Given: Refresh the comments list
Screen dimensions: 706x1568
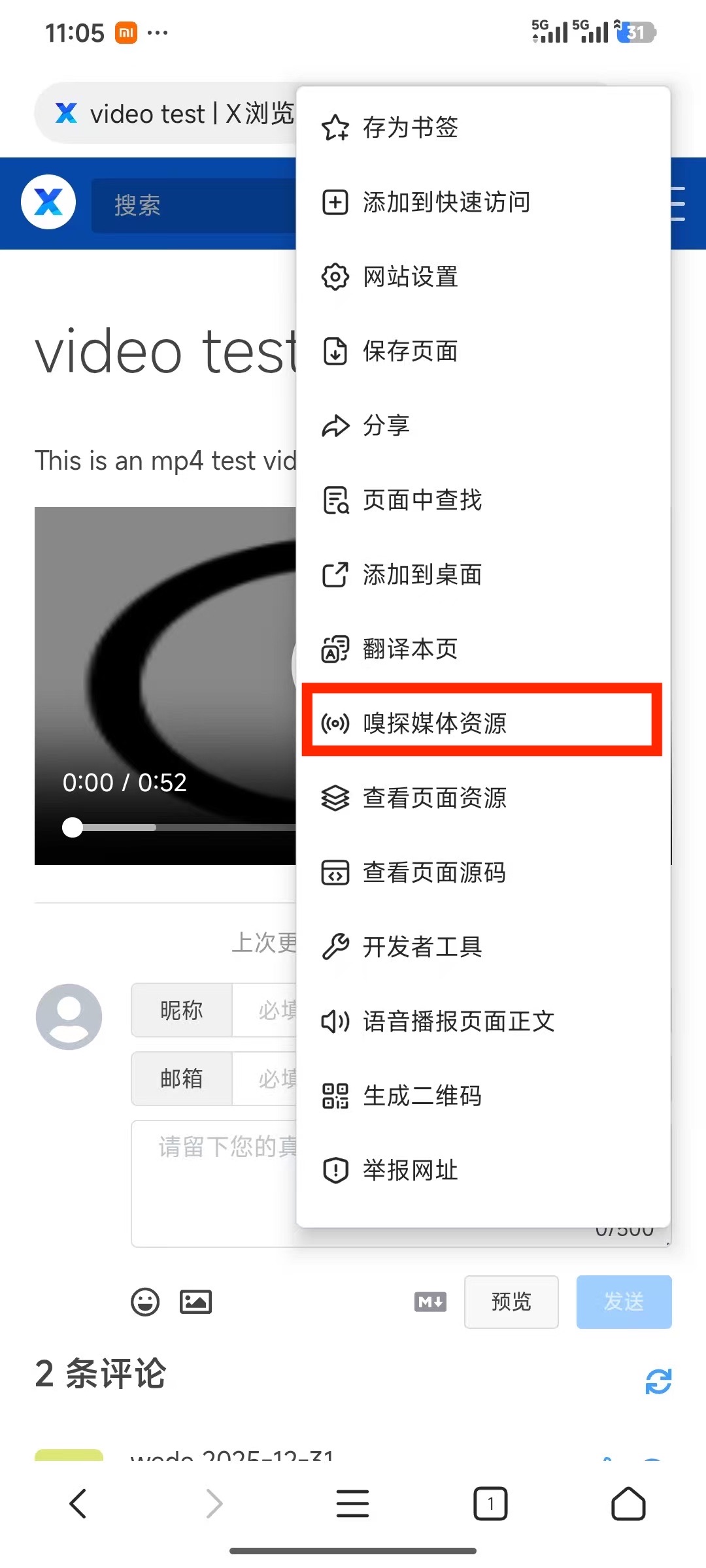Looking at the screenshot, I should [658, 1381].
